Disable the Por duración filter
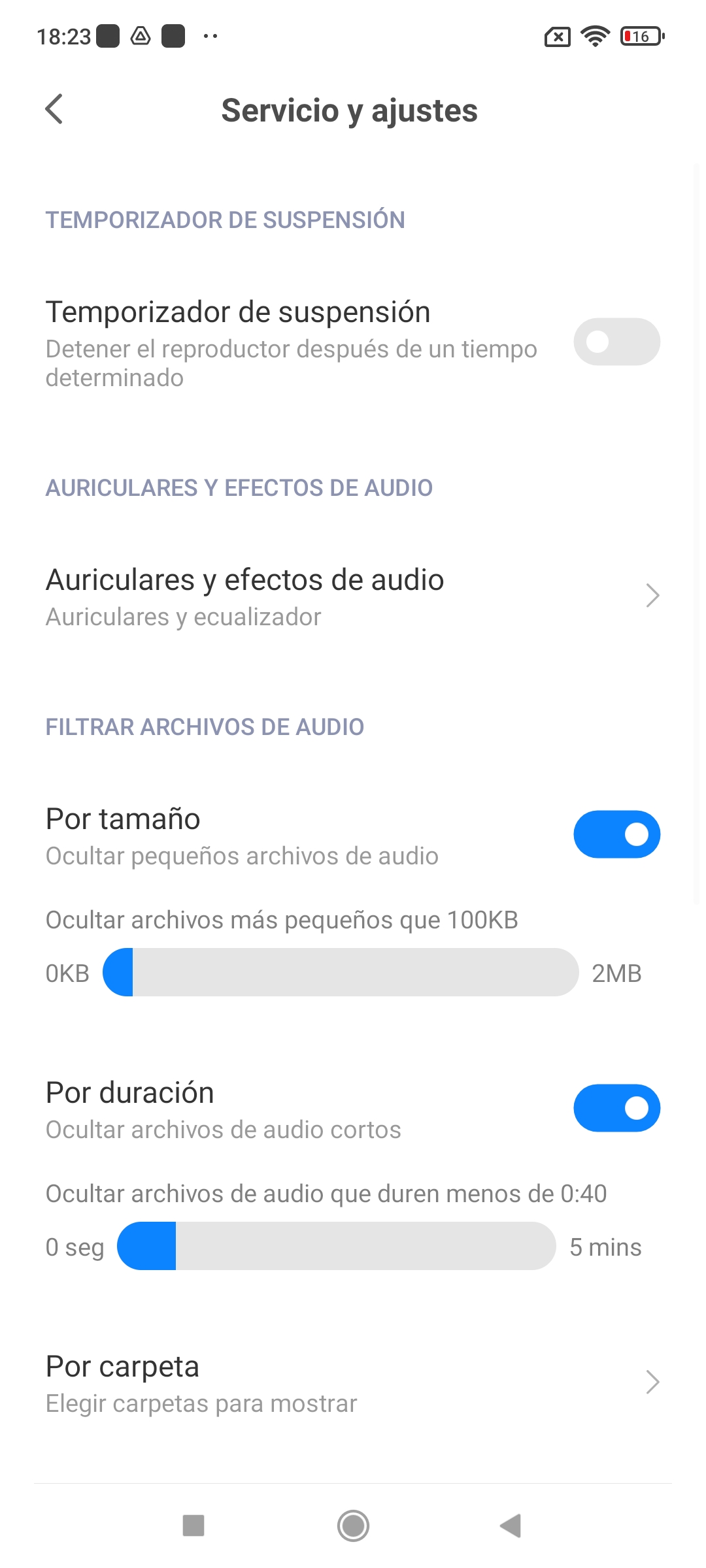The image size is (706, 1568). click(x=616, y=1108)
